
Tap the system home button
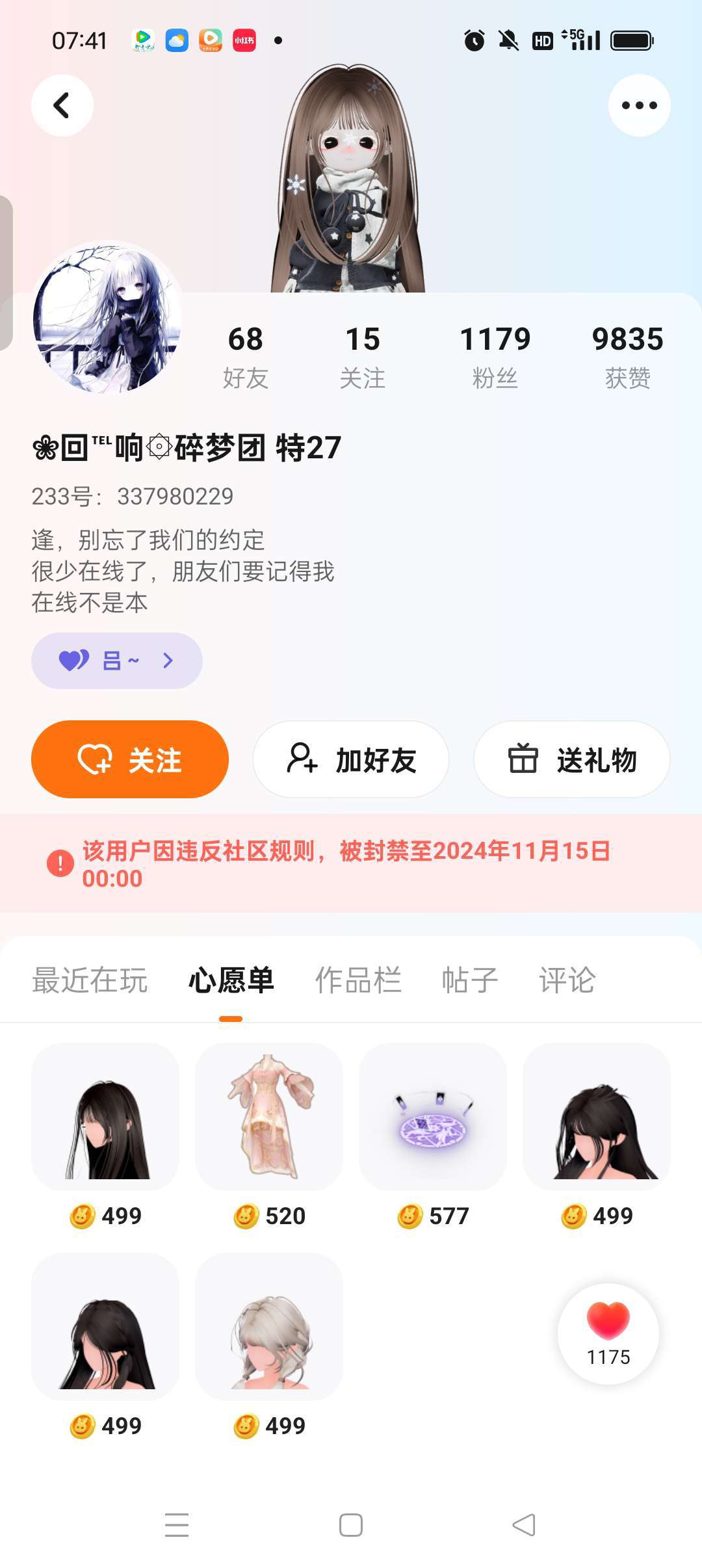(x=351, y=1525)
